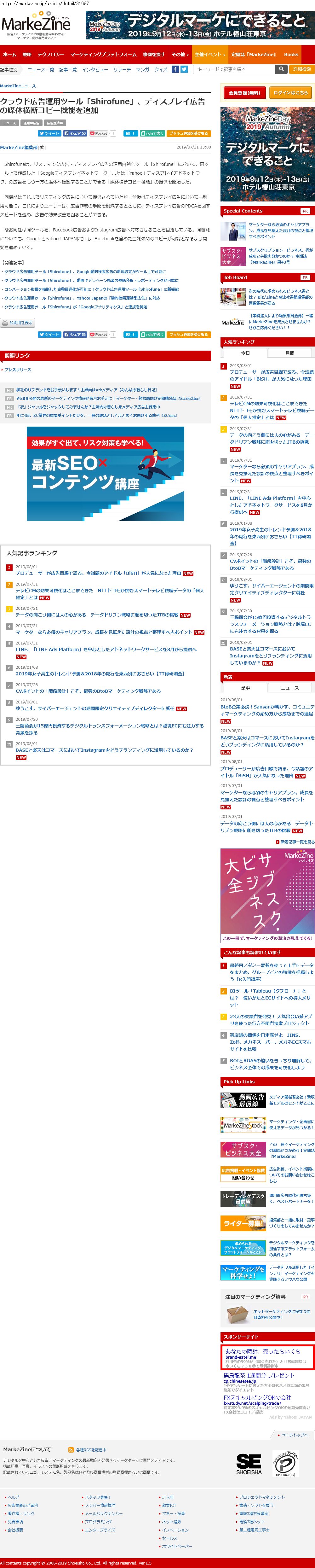
Task: Open the テクノロジー navigation menu item
Action: (x=50, y=54)
